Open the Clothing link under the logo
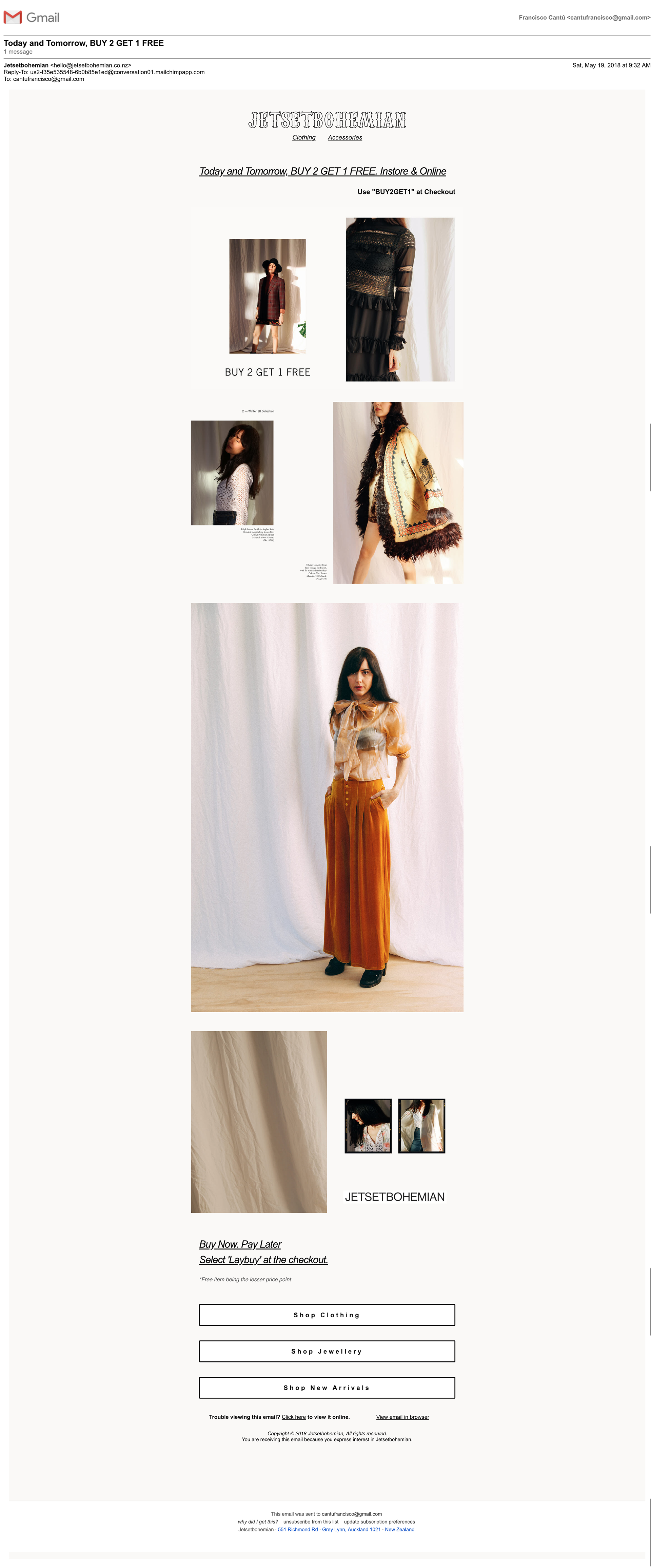 pos(303,138)
